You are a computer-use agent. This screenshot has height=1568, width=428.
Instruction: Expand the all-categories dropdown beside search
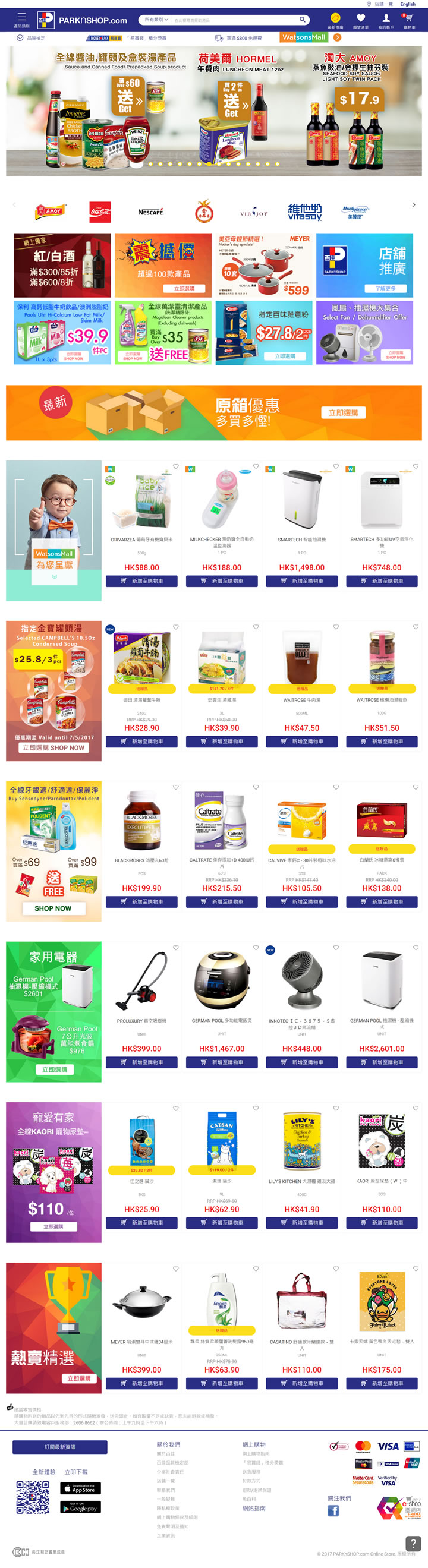[x=156, y=20]
